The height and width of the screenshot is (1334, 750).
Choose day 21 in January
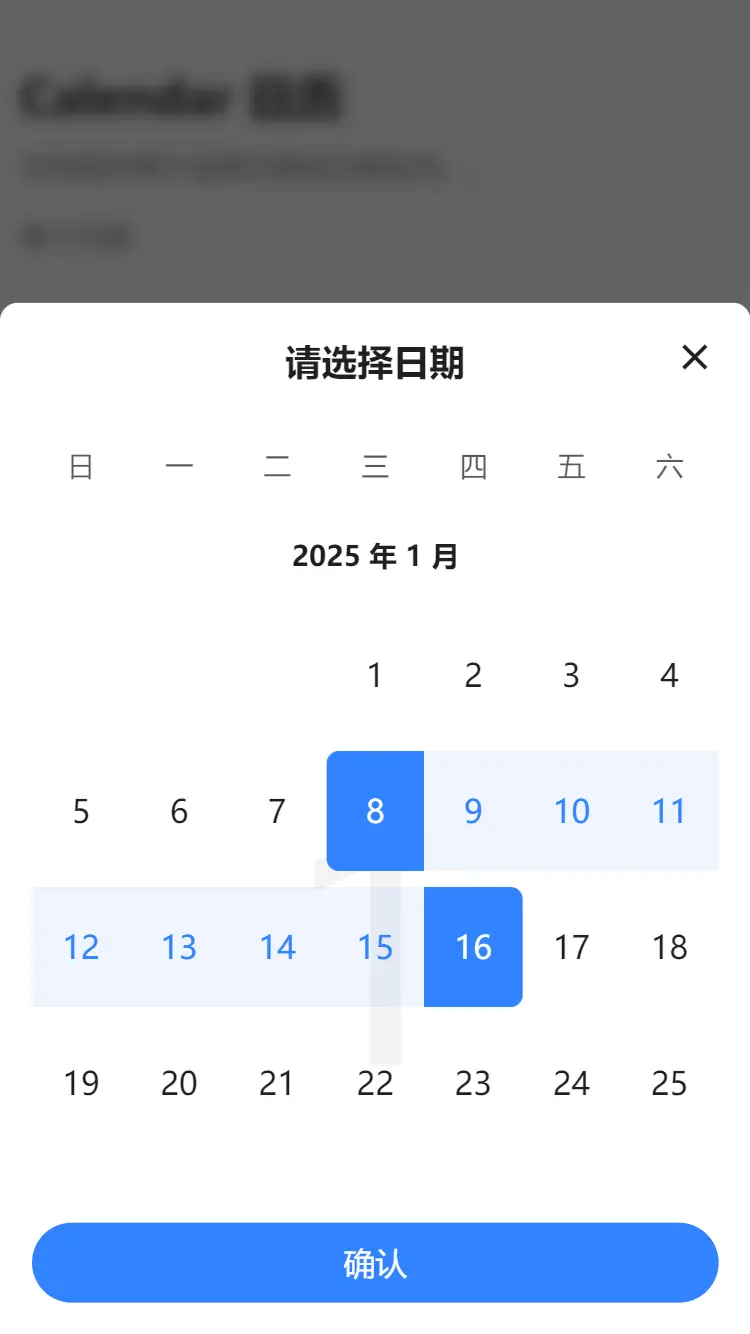point(277,1083)
